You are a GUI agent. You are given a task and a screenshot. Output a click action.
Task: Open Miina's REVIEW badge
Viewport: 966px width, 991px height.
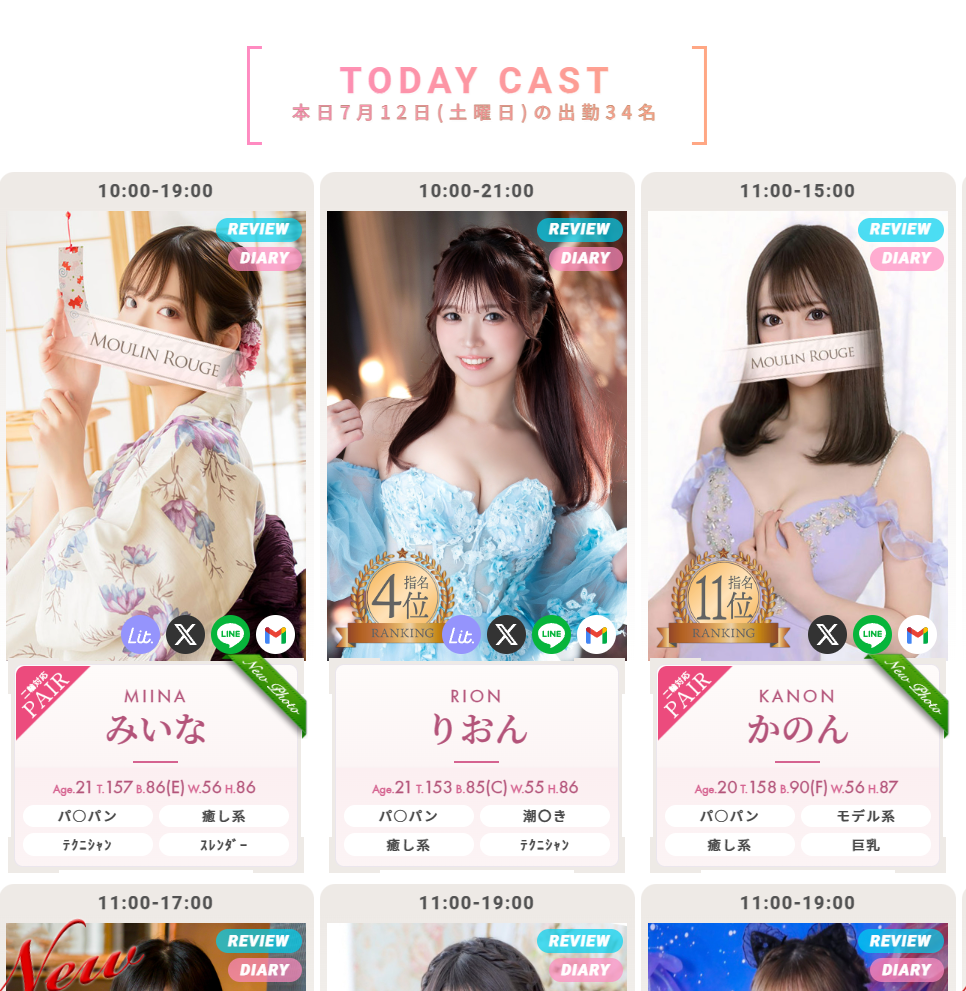coord(258,230)
